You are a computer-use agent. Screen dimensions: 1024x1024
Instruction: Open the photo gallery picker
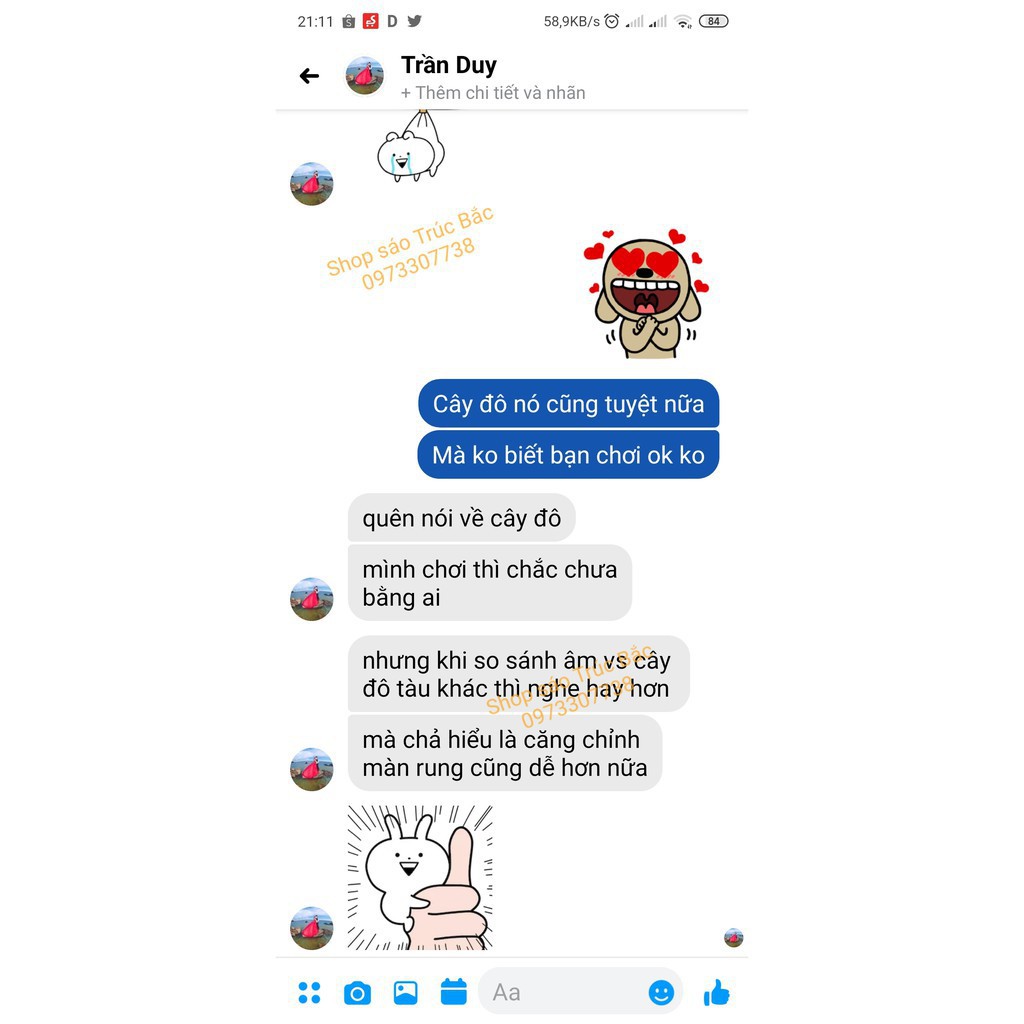406,993
